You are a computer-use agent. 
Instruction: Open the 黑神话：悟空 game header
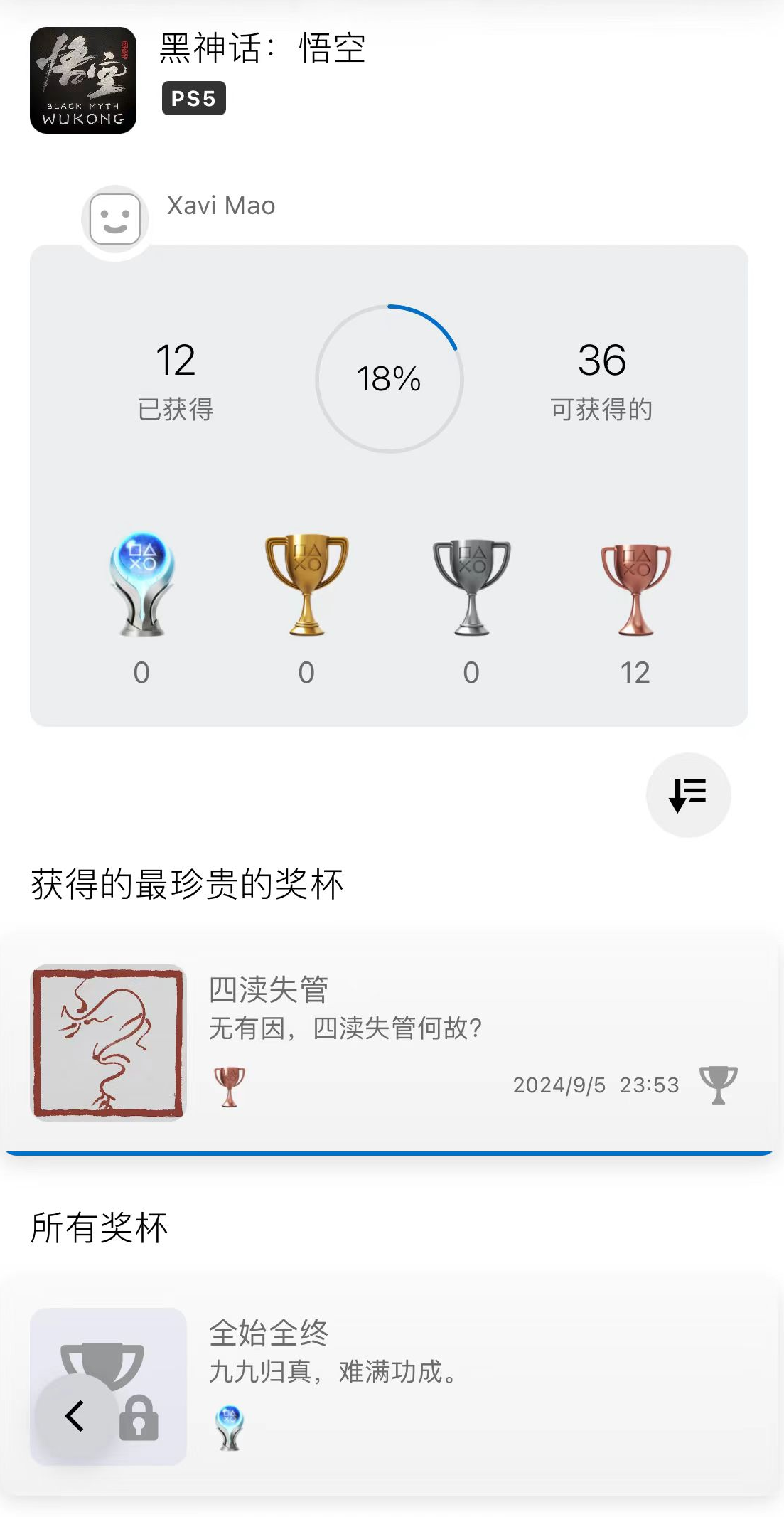[x=262, y=50]
